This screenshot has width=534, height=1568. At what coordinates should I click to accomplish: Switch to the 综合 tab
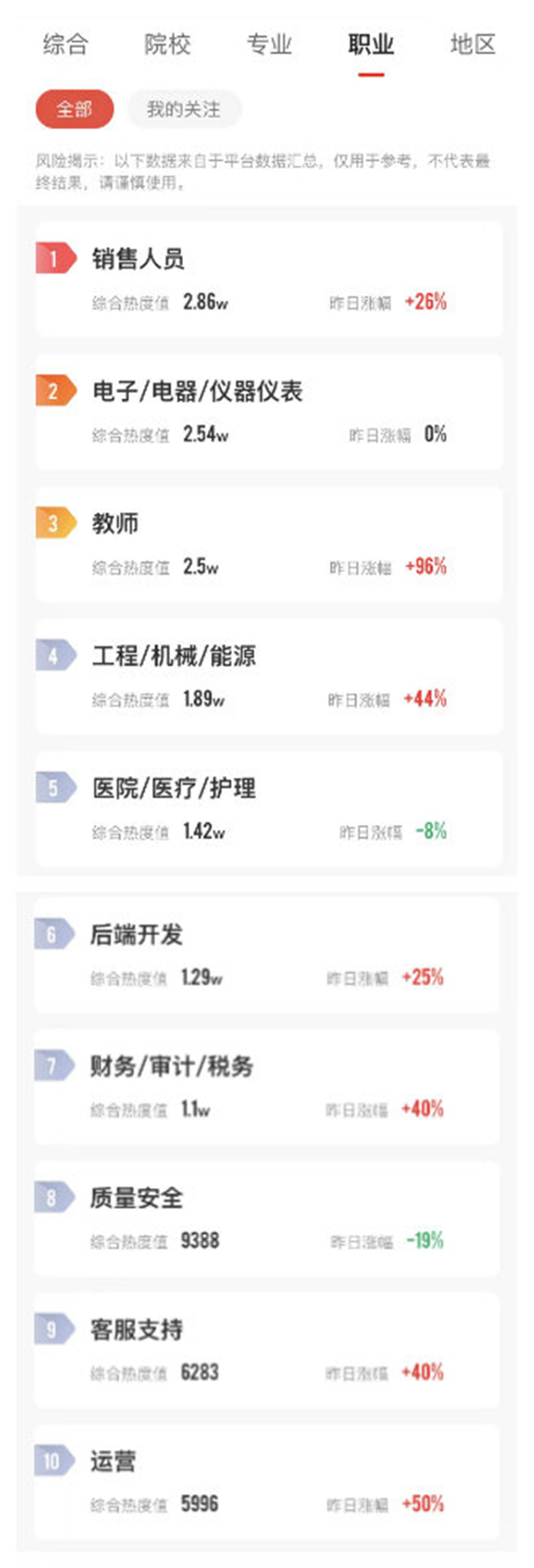66,44
